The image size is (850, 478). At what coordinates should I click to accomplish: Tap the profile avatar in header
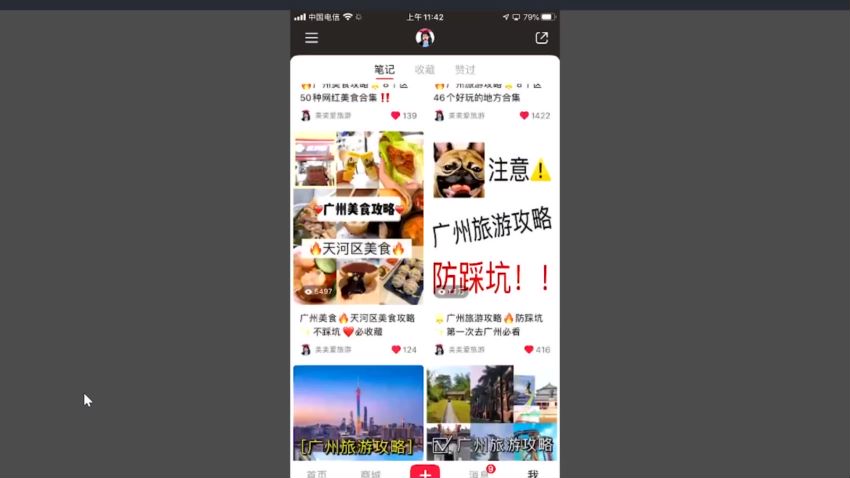(425, 38)
